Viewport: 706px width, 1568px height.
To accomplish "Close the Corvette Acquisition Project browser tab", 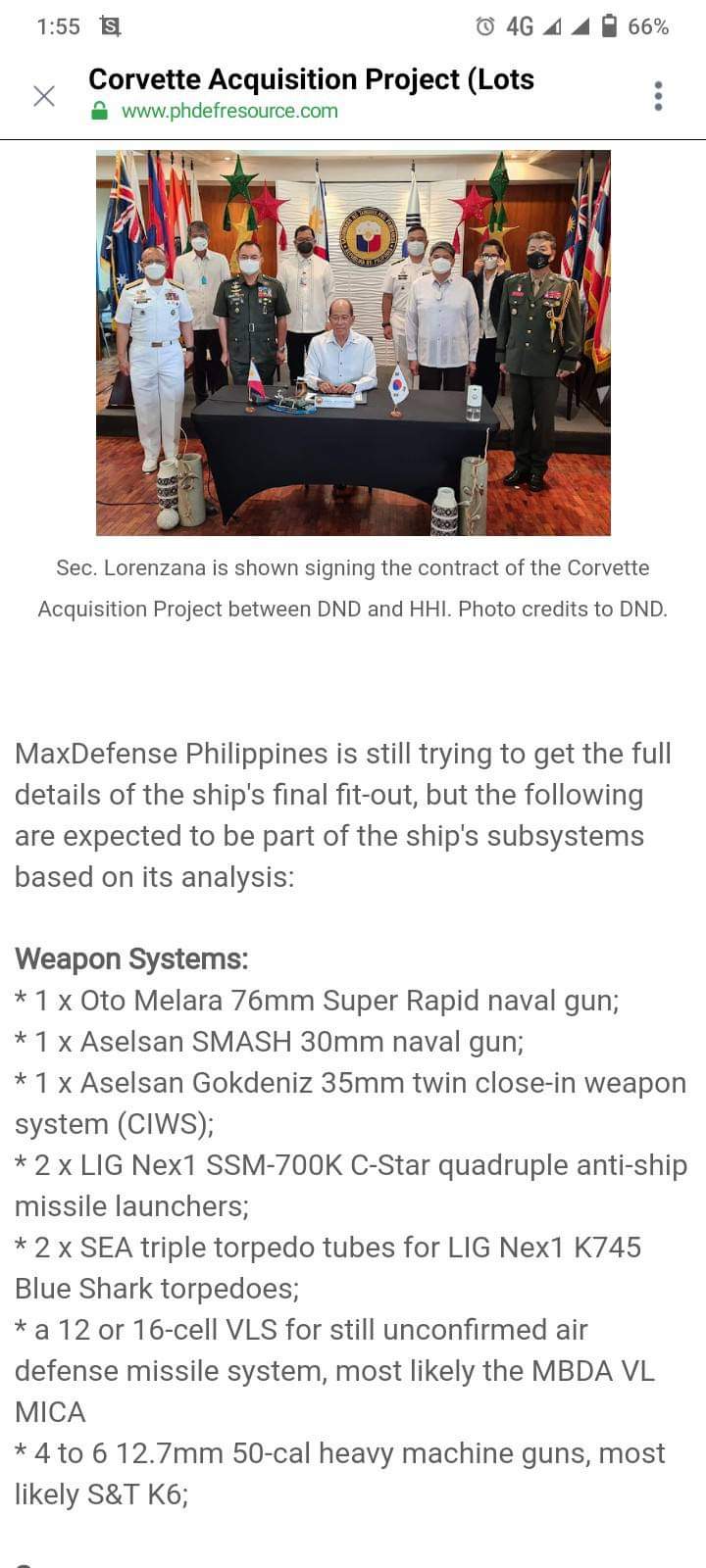I will pyautogui.click(x=44, y=95).
